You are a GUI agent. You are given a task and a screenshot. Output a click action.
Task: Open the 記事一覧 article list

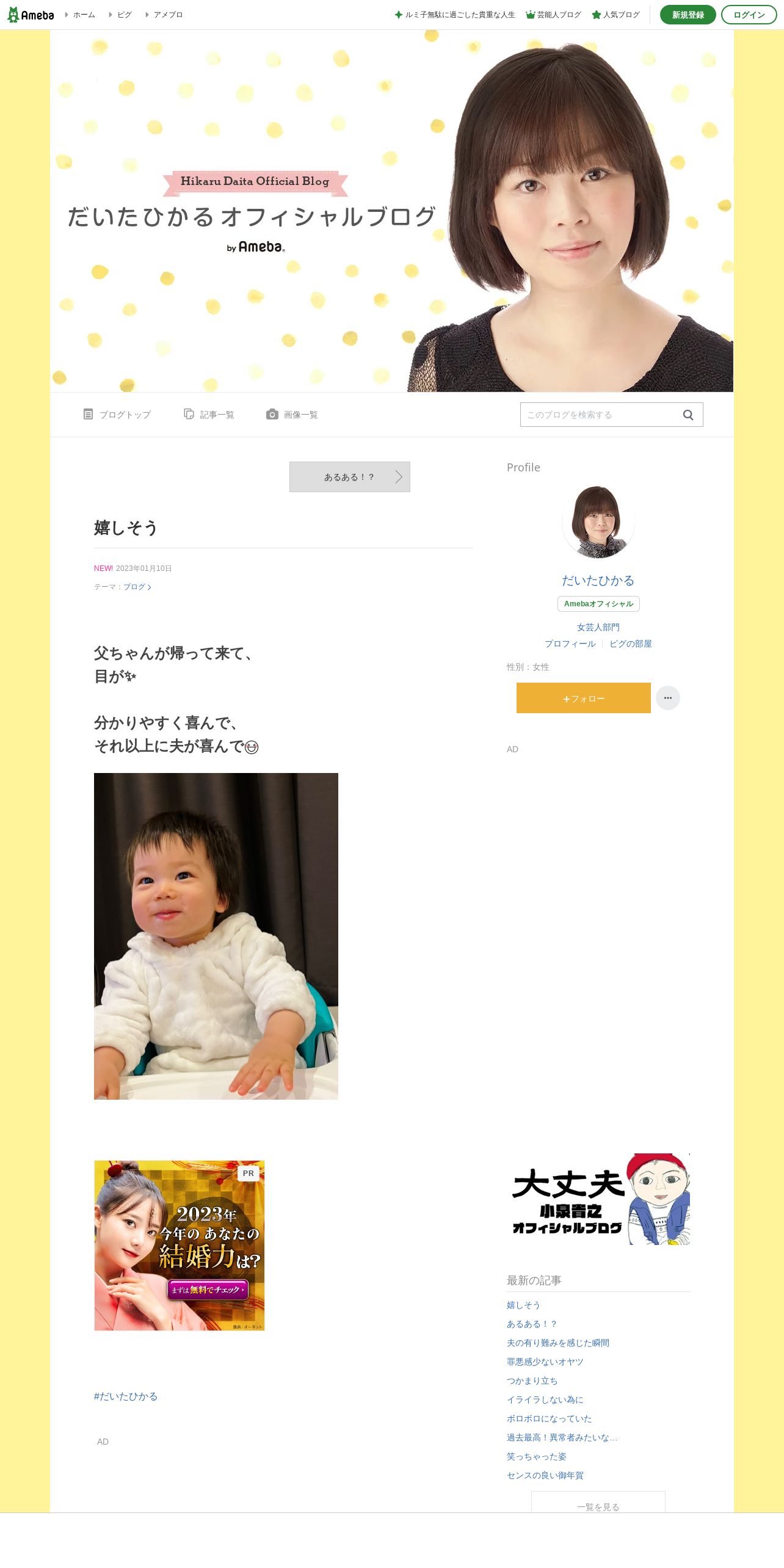209,415
